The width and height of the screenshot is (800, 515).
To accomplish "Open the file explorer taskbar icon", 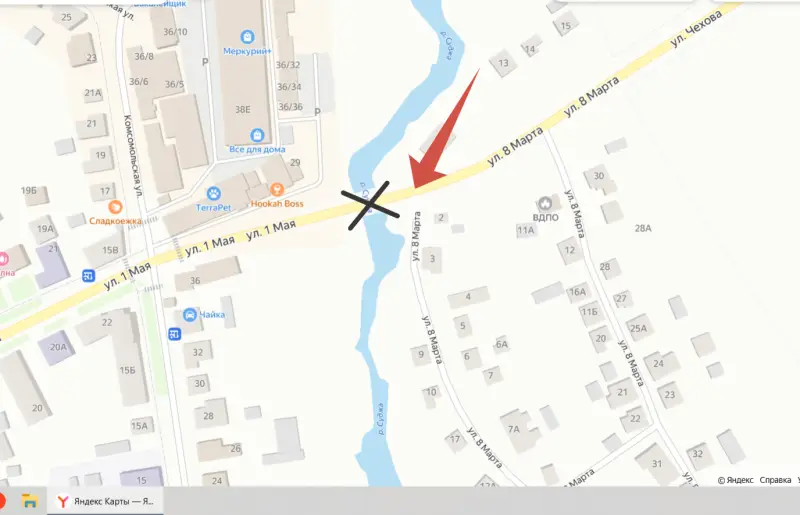I will pos(30,501).
